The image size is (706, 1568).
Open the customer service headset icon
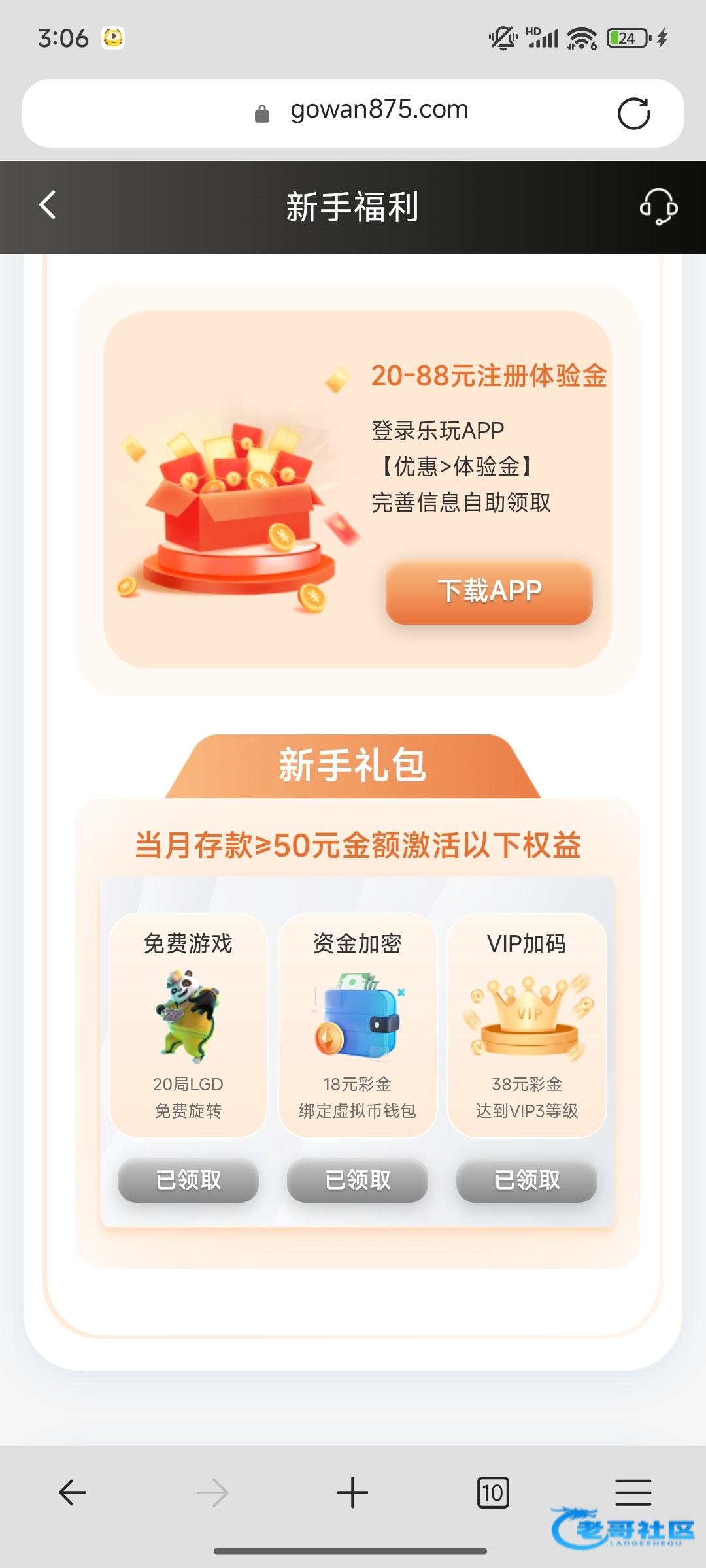click(658, 206)
